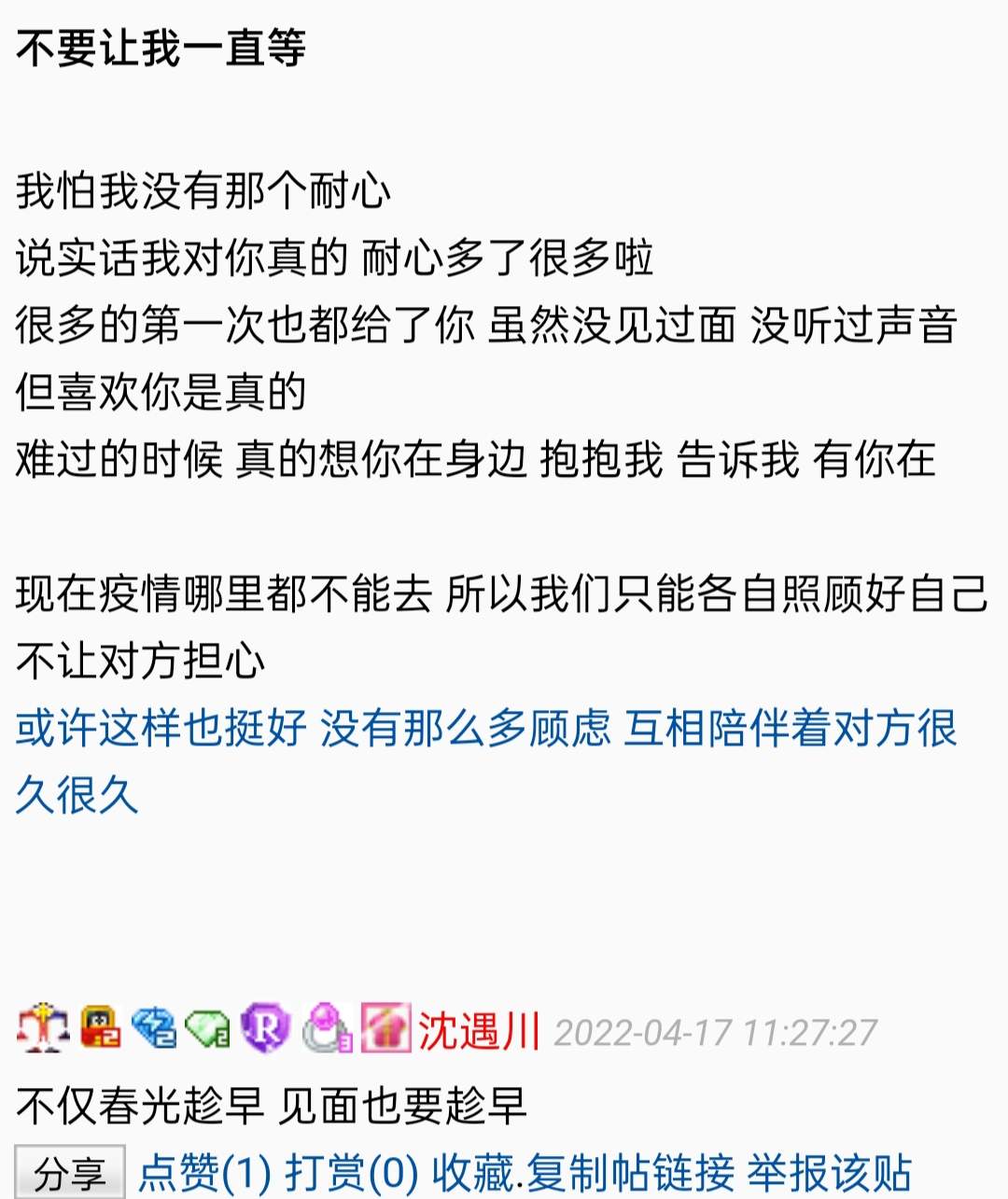Open the blue link 或许这样也挺好
Screen dimensions: 1008x1199
tap(161, 729)
